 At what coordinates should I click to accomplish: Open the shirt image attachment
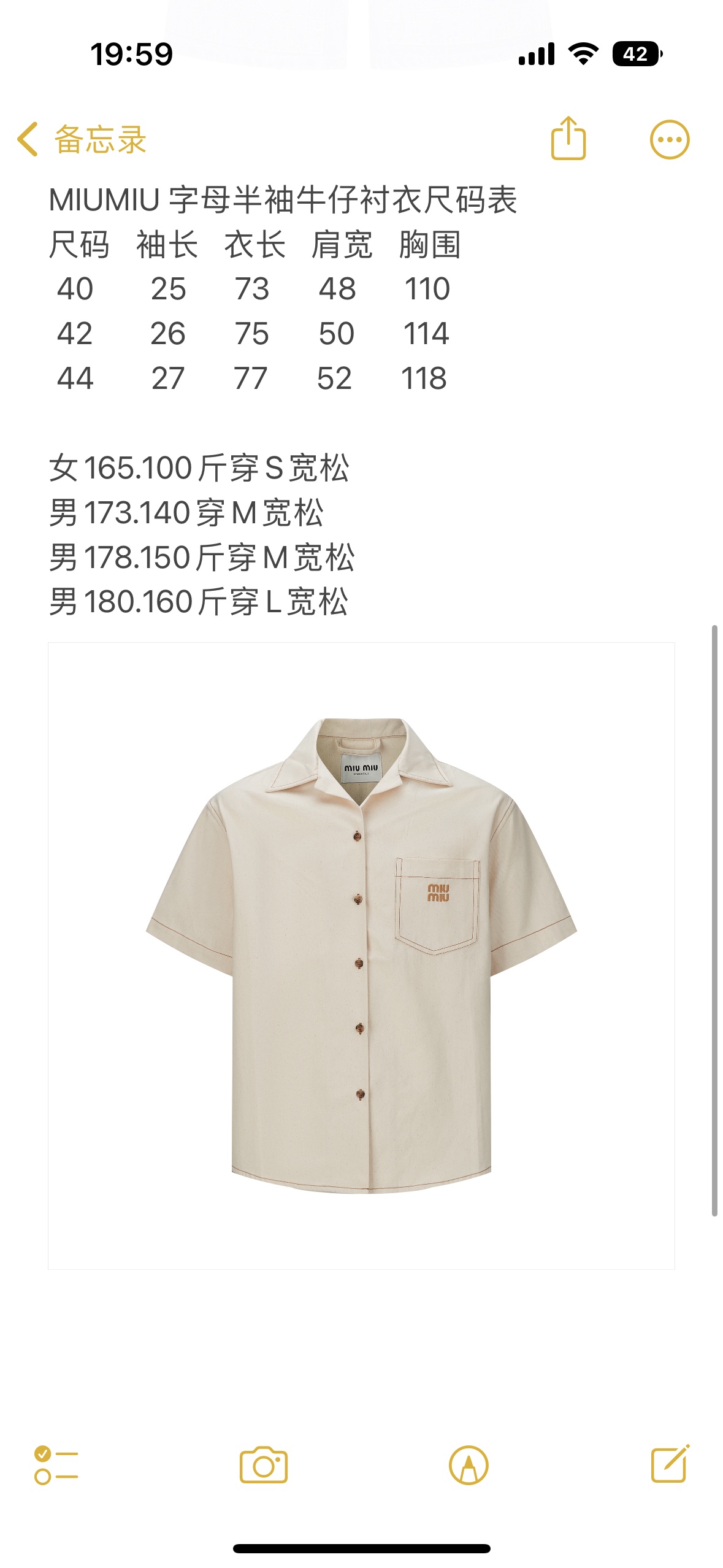pos(361,956)
